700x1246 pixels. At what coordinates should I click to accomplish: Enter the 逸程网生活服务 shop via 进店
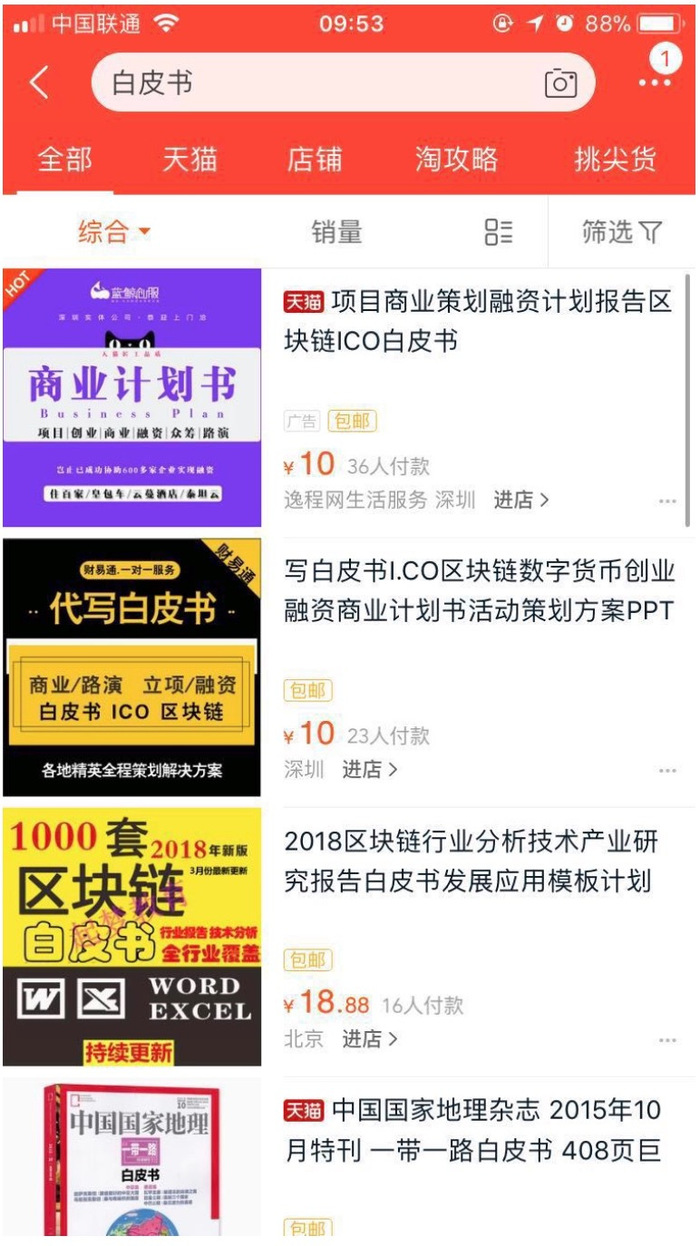521,500
